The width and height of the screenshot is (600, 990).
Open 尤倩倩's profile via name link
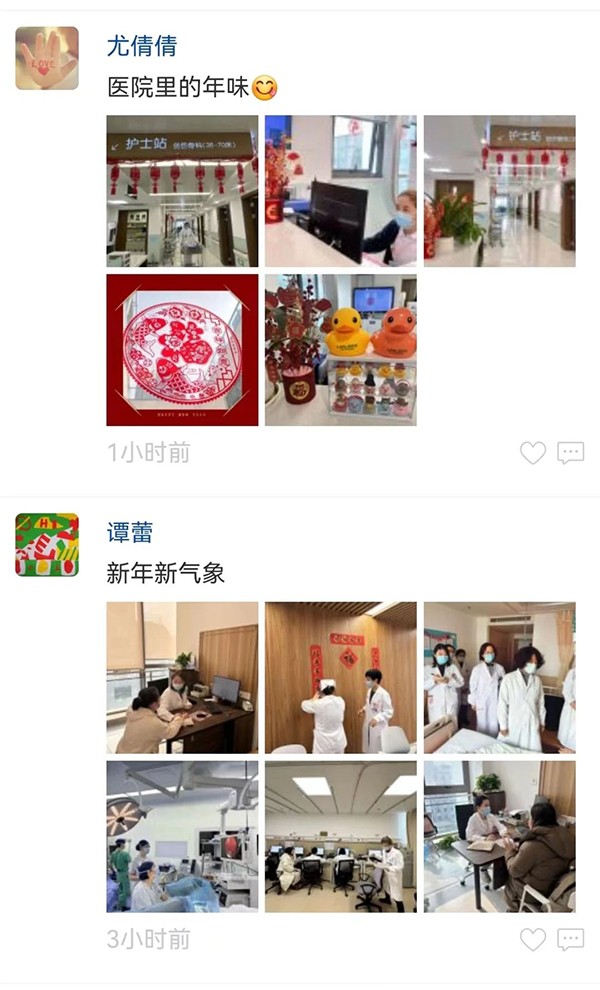point(142,45)
